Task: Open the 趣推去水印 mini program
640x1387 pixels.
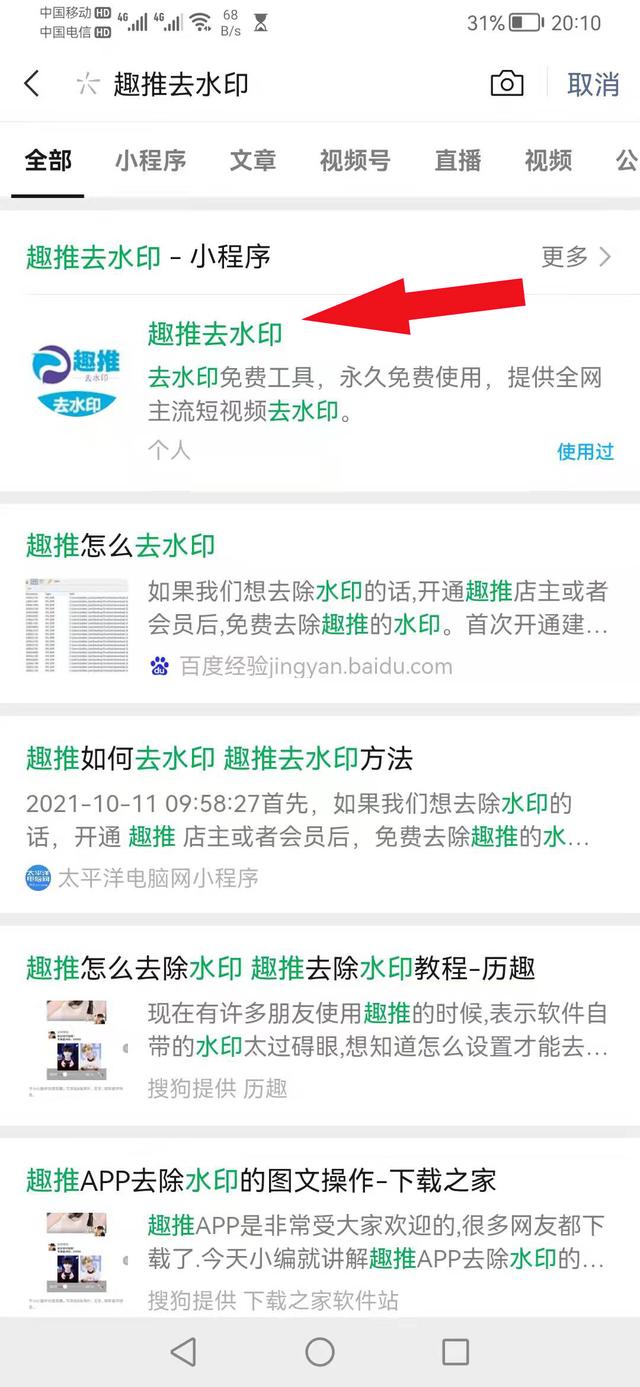Action: (x=215, y=333)
